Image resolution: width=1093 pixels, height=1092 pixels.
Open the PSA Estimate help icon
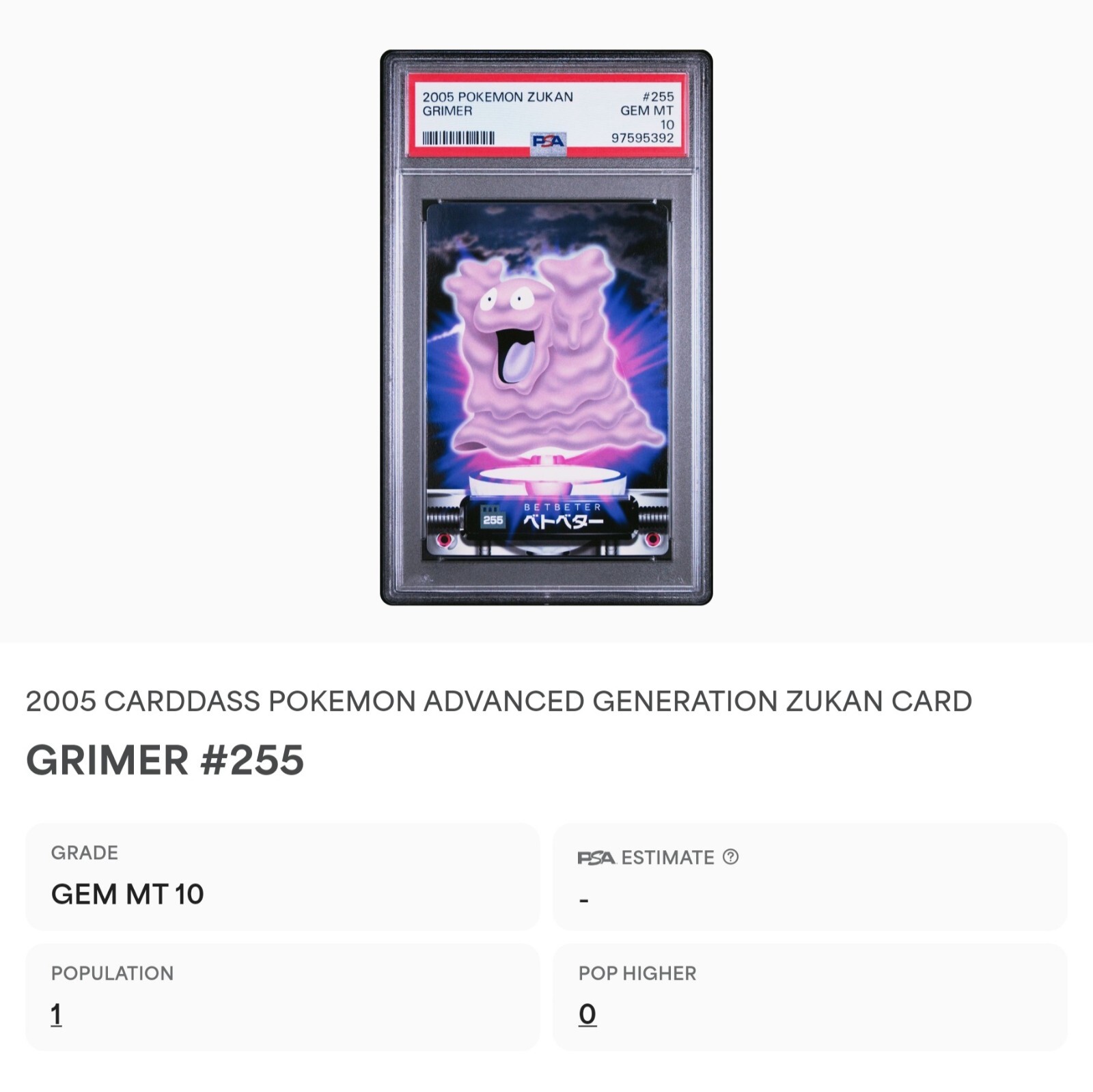pyautogui.click(x=730, y=856)
